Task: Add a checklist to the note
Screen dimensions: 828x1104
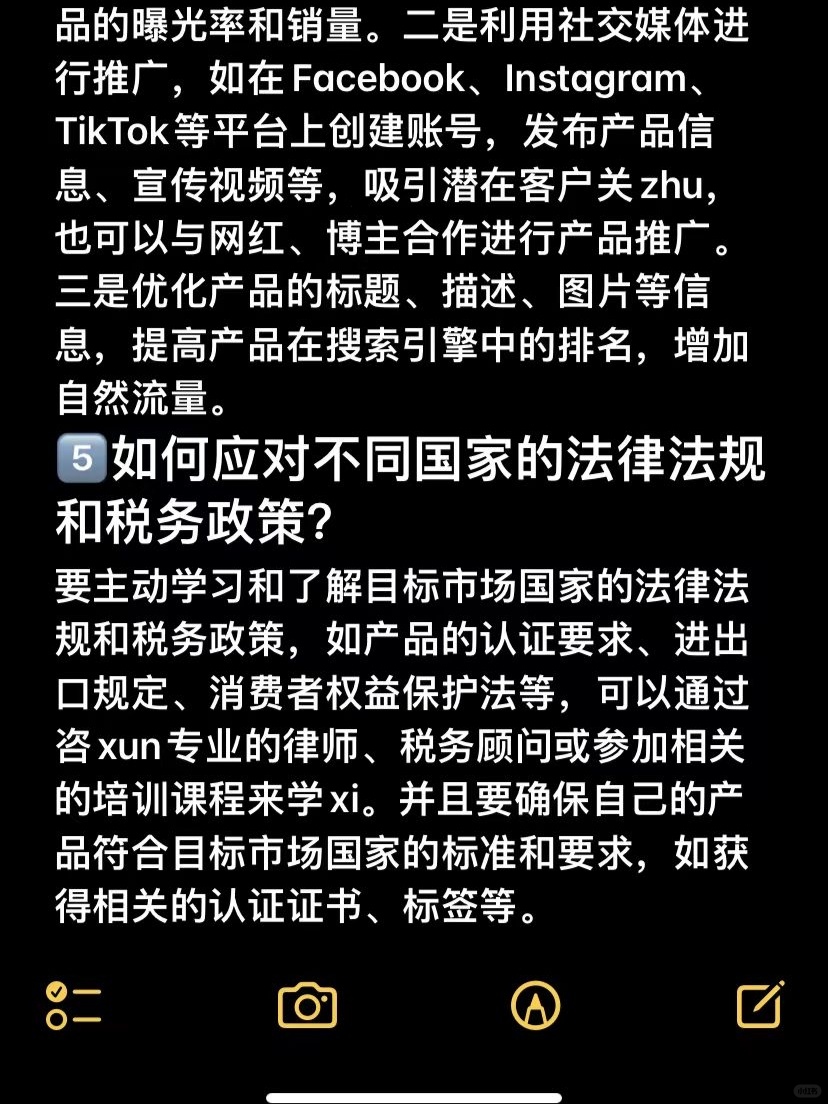Action: [x=73, y=1005]
